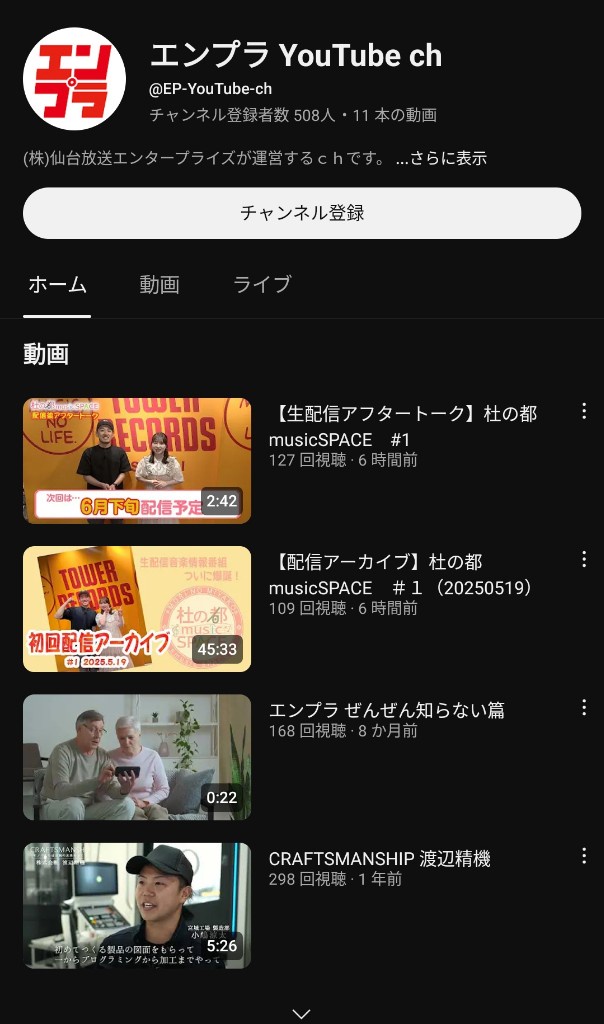The image size is (604, 1024).
Task: Open the CRAFTSMANSHIP 渡辺精機 video
Action: tap(137, 905)
